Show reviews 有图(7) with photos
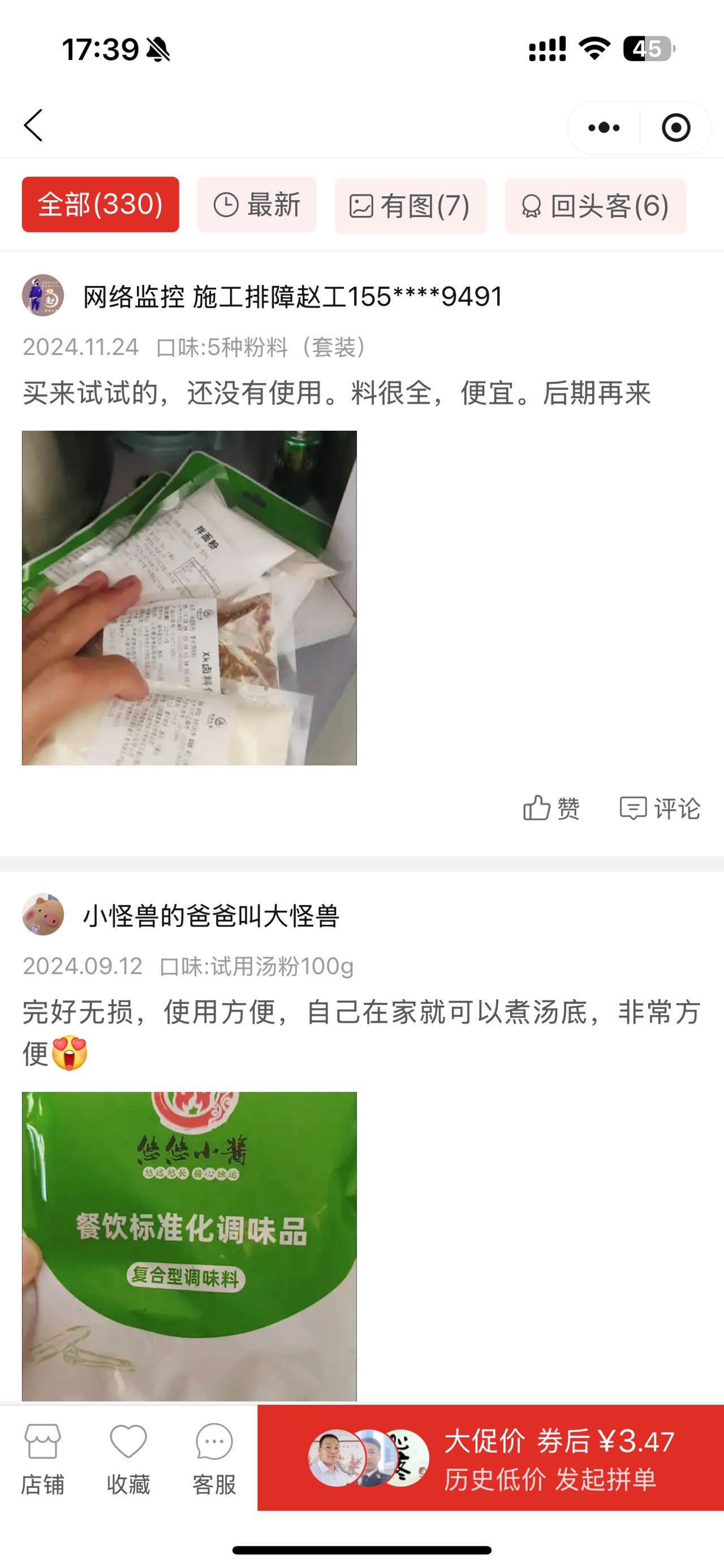 point(411,206)
